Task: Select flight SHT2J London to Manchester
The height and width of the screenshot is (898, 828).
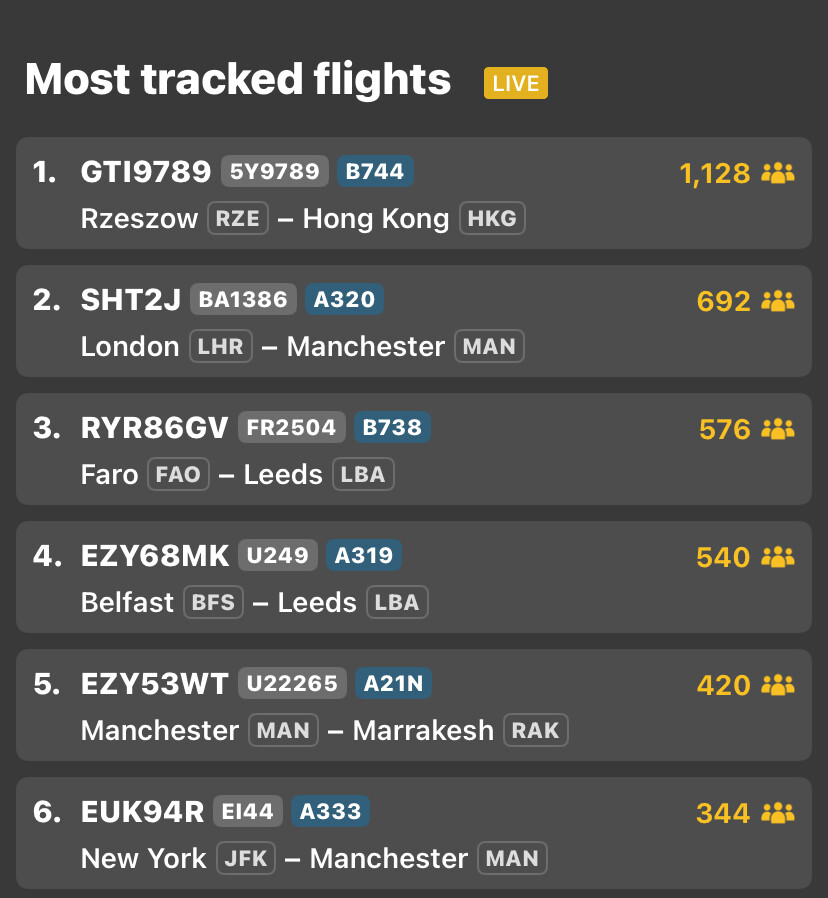Action: (413, 321)
